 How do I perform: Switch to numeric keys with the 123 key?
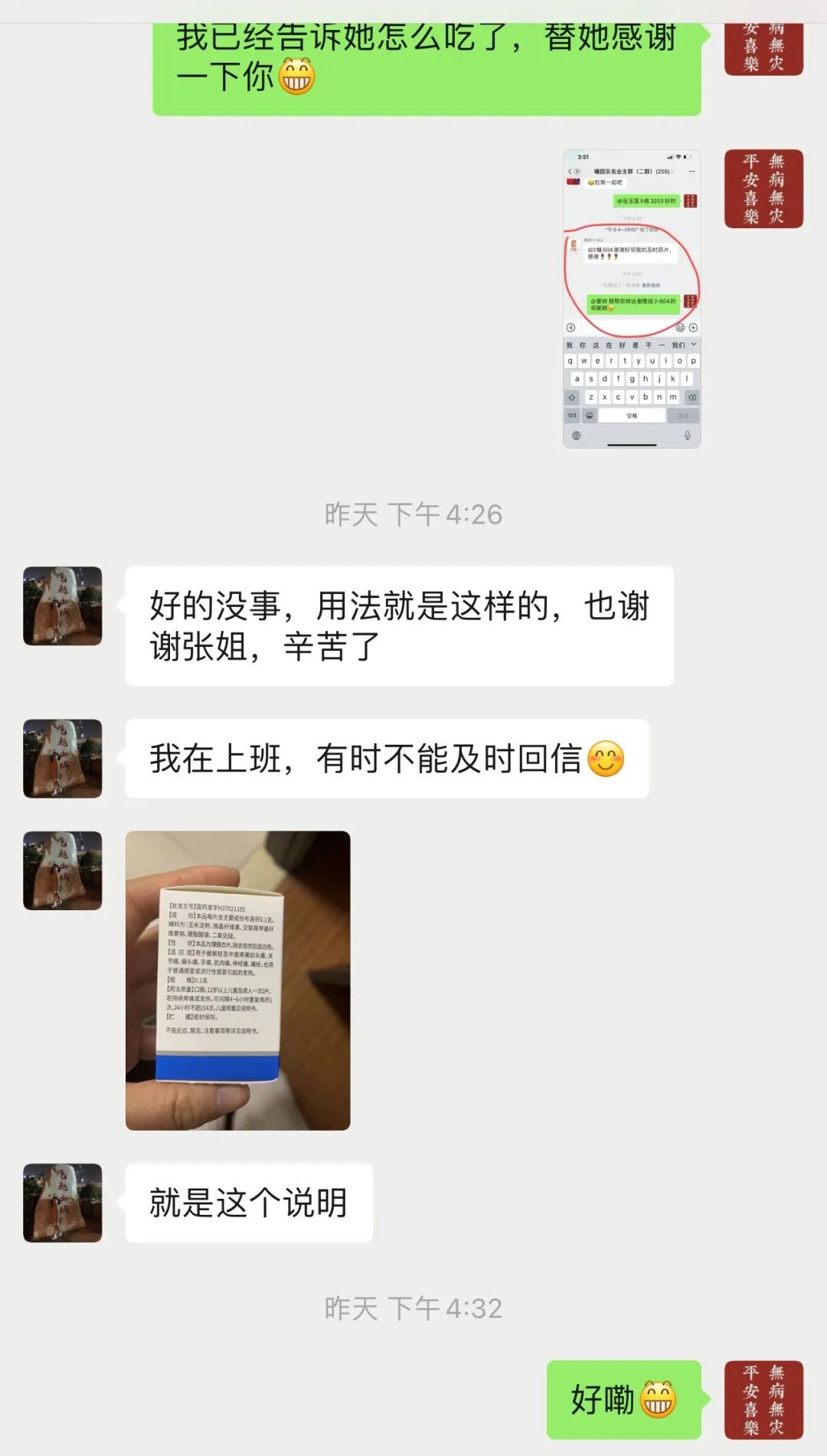[572, 416]
